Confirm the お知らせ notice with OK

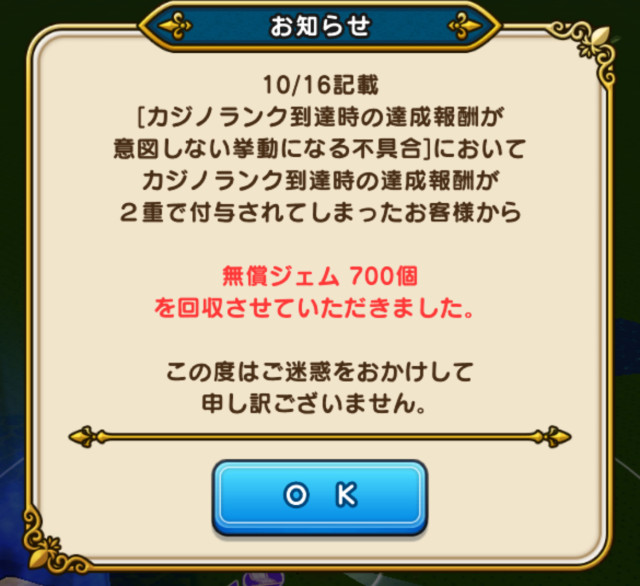click(x=319, y=495)
